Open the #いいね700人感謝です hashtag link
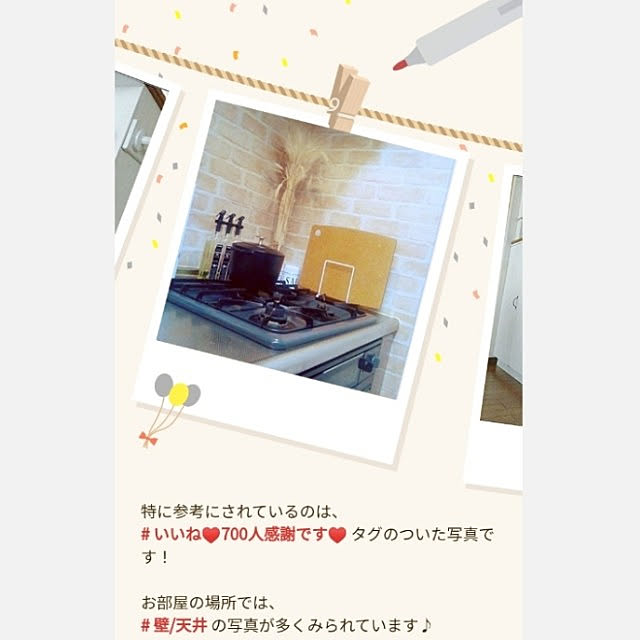The height and width of the screenshot is (640, 640). [x=243, y=535]
